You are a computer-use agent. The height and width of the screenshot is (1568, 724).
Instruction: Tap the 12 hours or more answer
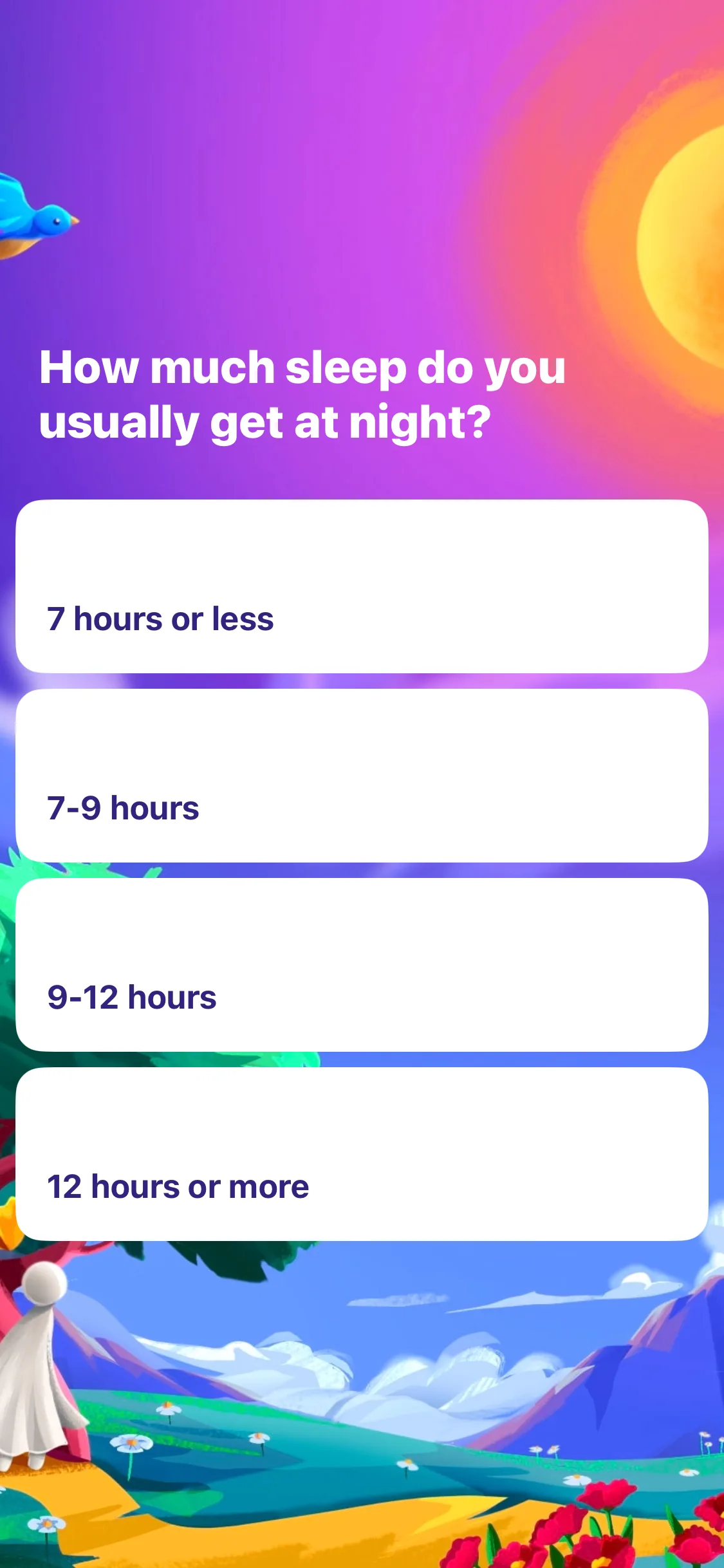(x=362, y=1154)
